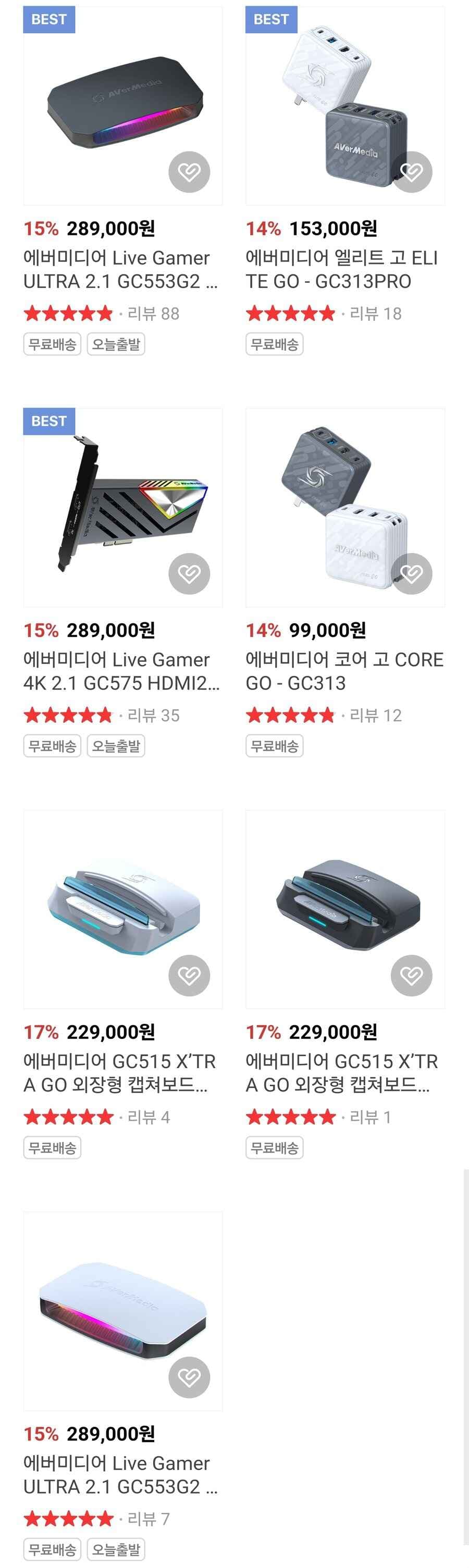Viewport: 469px width, 1568px height.
Task: Wishlist the white Live Gamer ULTRA 2.1 with 7 reviews
Action: pyautogui.click(x=189, y=1377)
